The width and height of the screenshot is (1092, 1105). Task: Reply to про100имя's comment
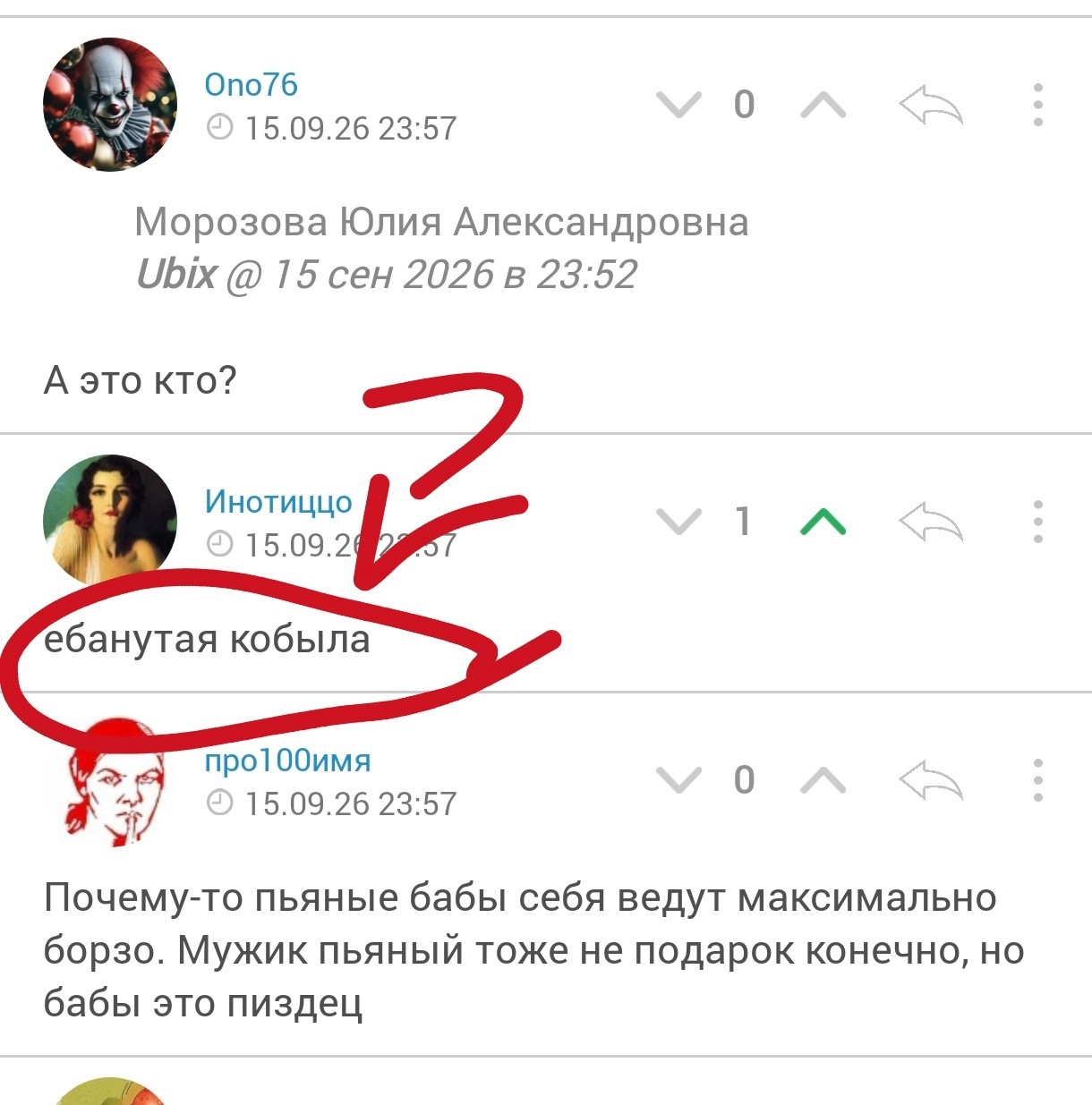[931, 780]
